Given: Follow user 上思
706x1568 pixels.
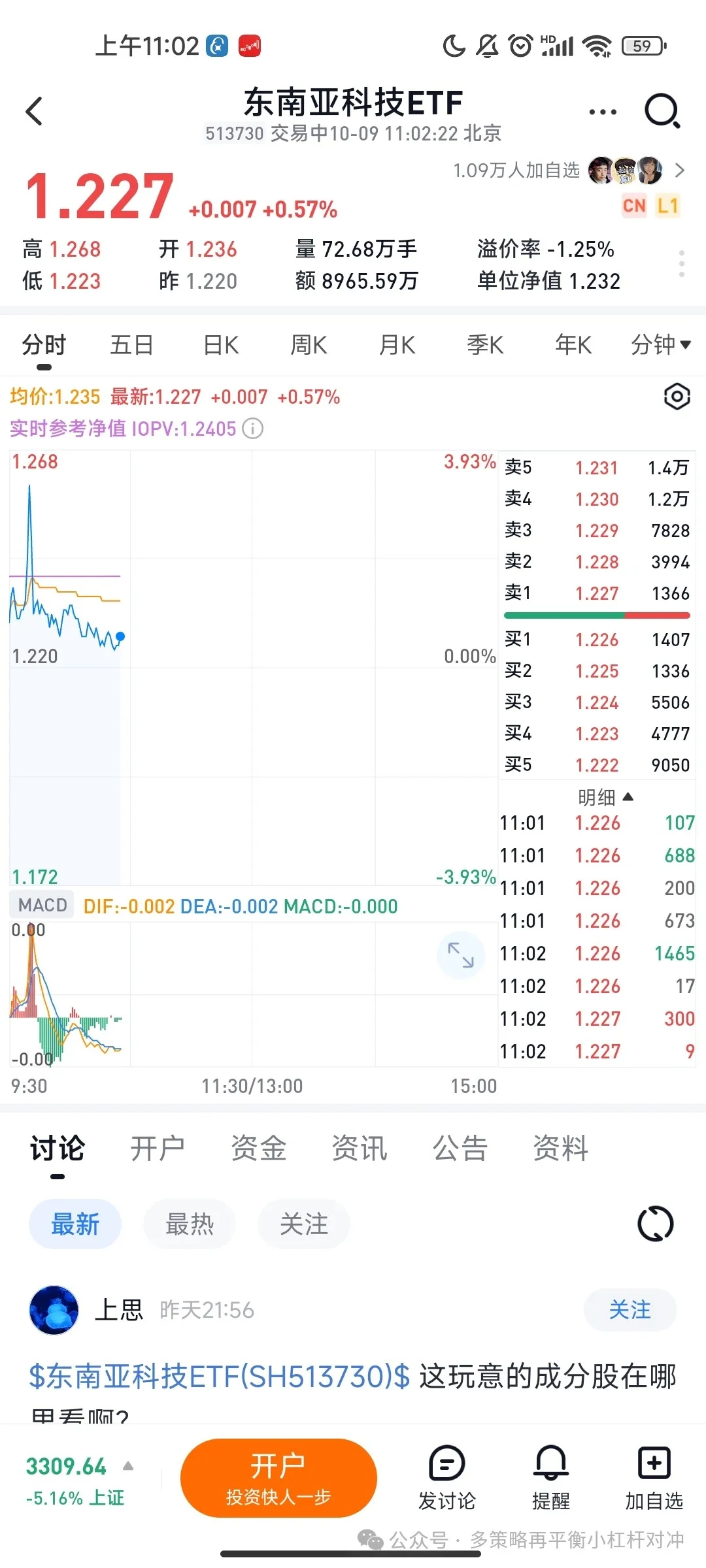Looking at the screenshot, I should [x=630, y=1310].
